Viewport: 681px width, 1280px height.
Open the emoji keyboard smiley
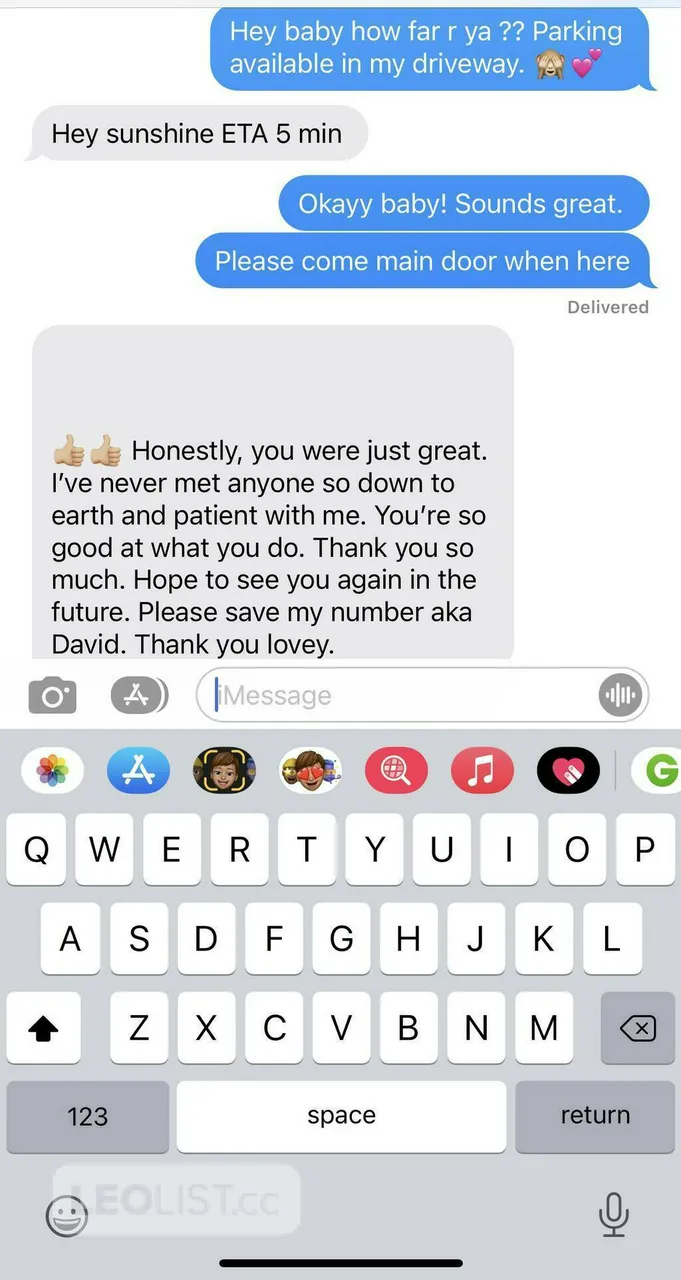[67, 1215]
